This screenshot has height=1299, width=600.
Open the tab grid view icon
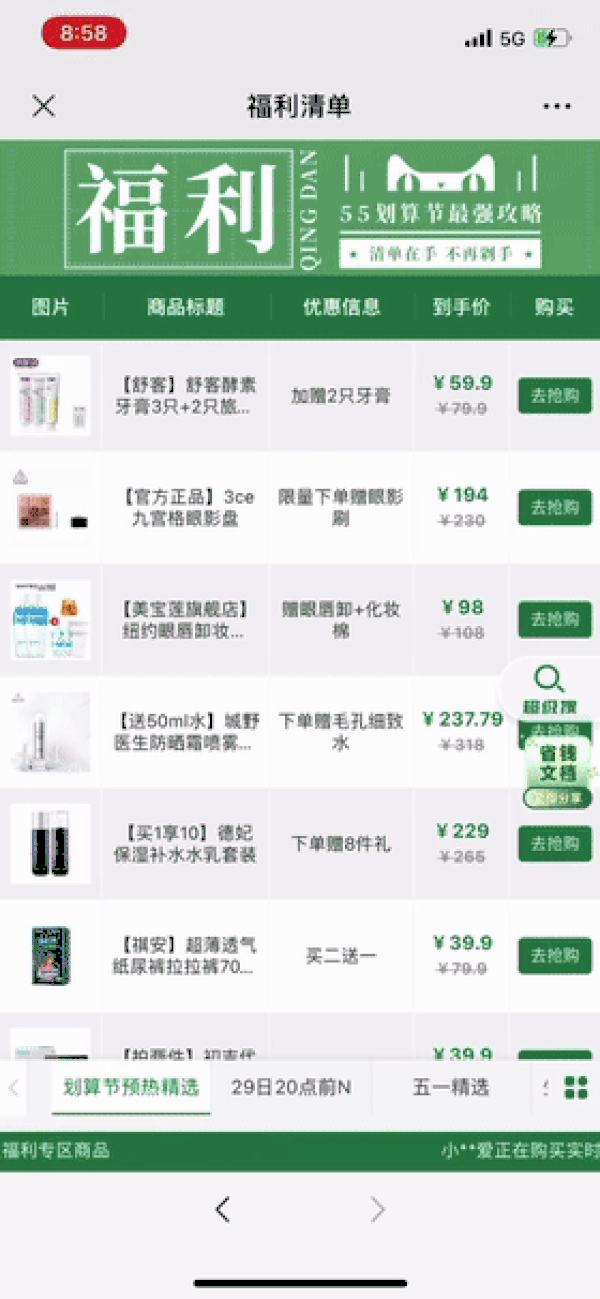576,1088
